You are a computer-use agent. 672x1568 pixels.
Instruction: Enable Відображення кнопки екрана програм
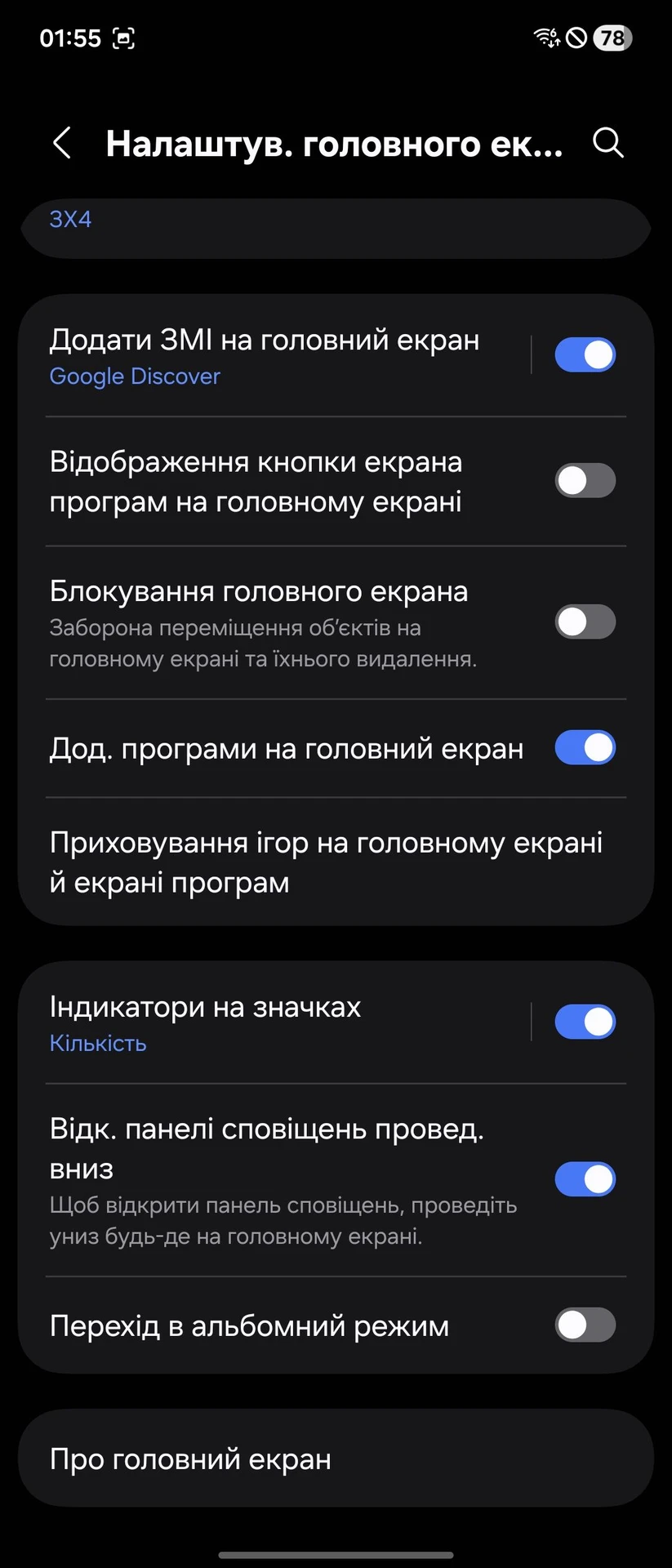coord(585,480)
